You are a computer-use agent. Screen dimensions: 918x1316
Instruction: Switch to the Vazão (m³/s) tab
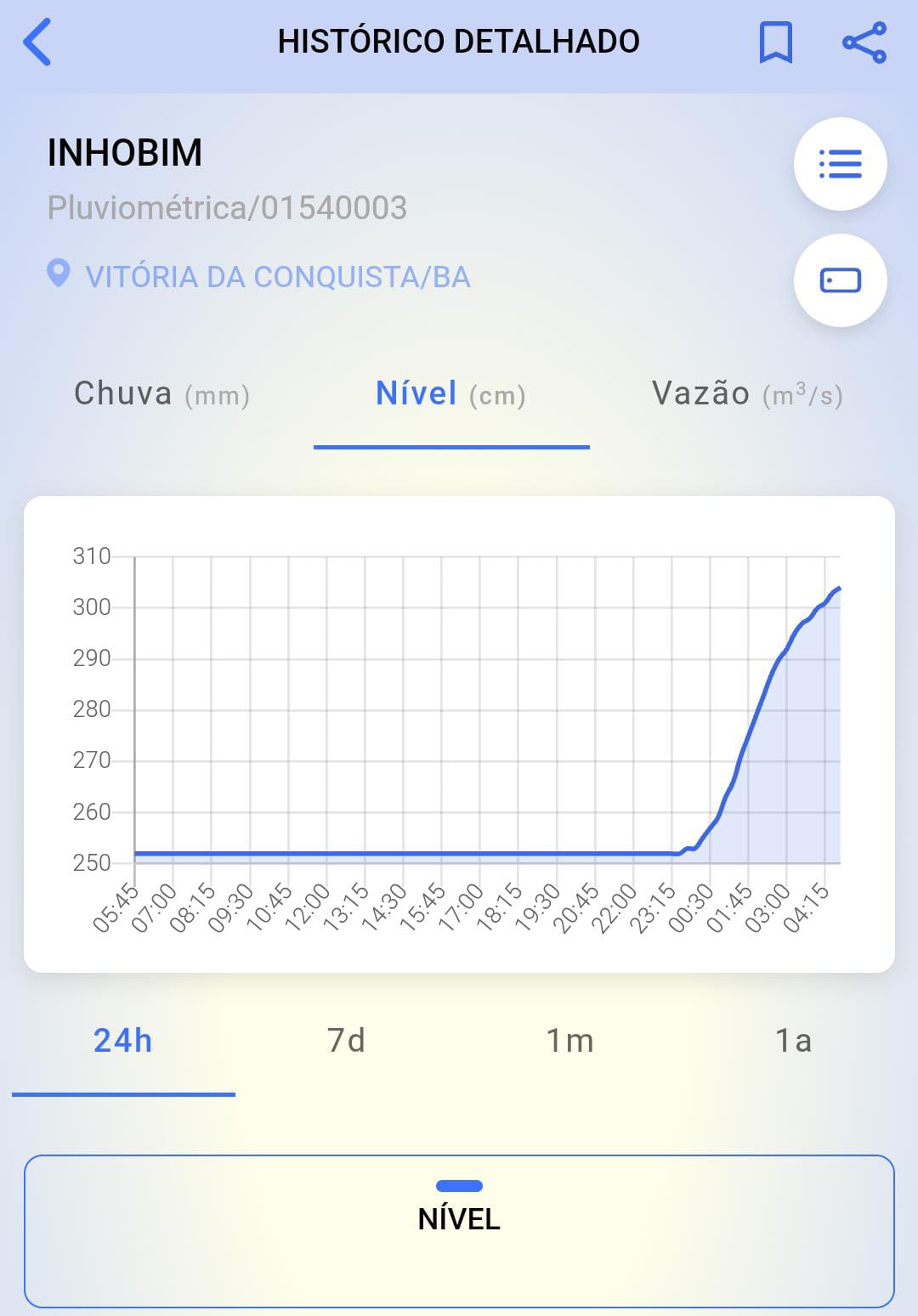(x=747, y=394)
